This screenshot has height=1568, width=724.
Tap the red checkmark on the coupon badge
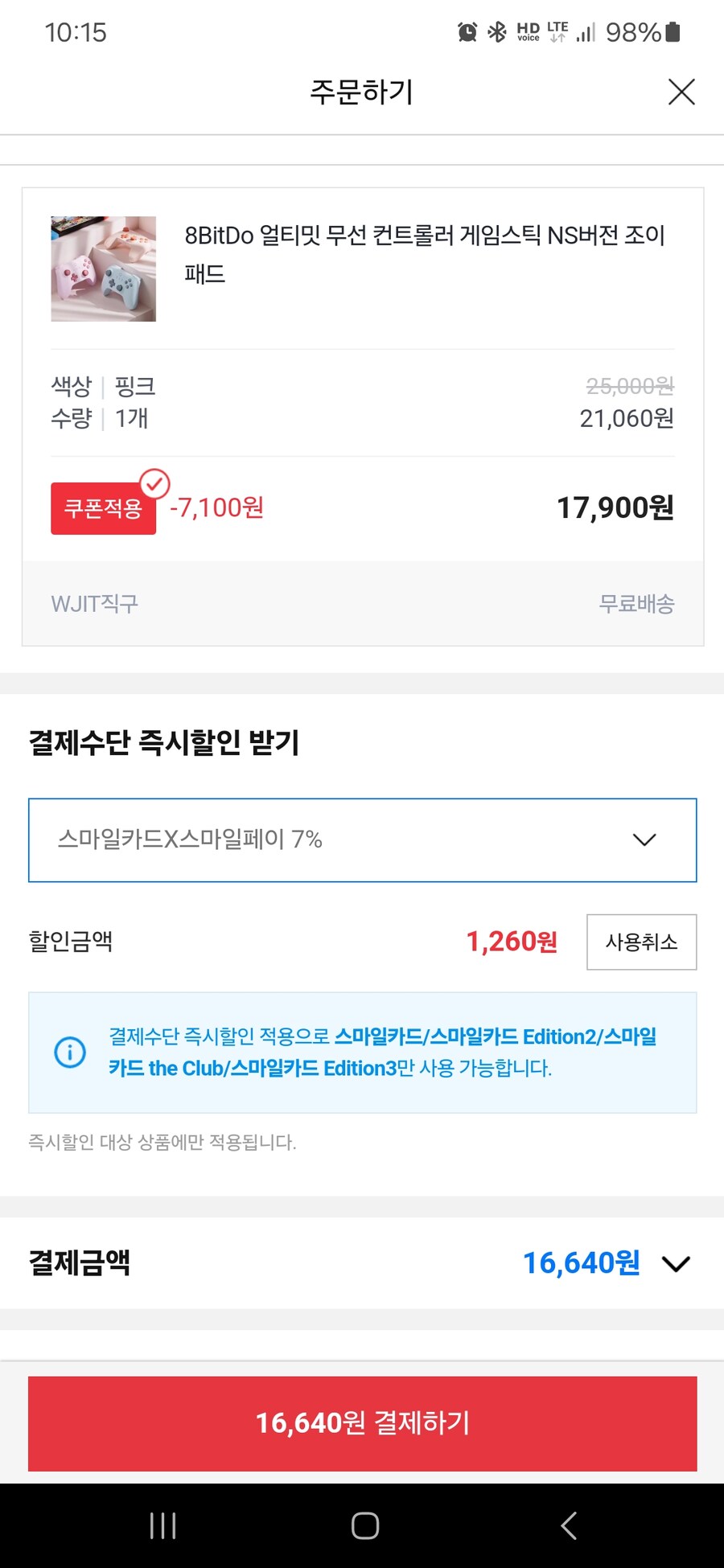155,482
